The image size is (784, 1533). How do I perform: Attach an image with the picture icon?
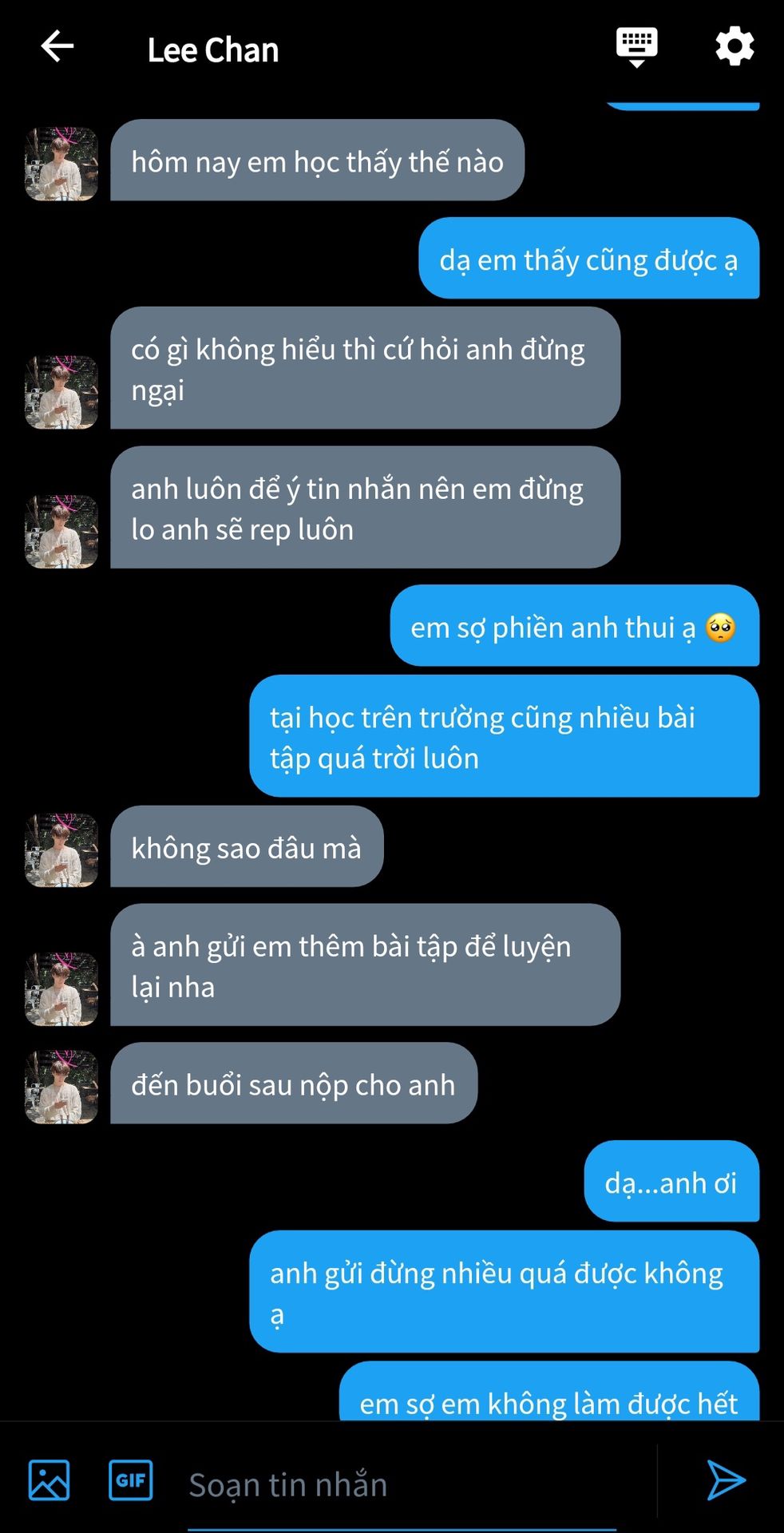click(x=49, y=1480)
